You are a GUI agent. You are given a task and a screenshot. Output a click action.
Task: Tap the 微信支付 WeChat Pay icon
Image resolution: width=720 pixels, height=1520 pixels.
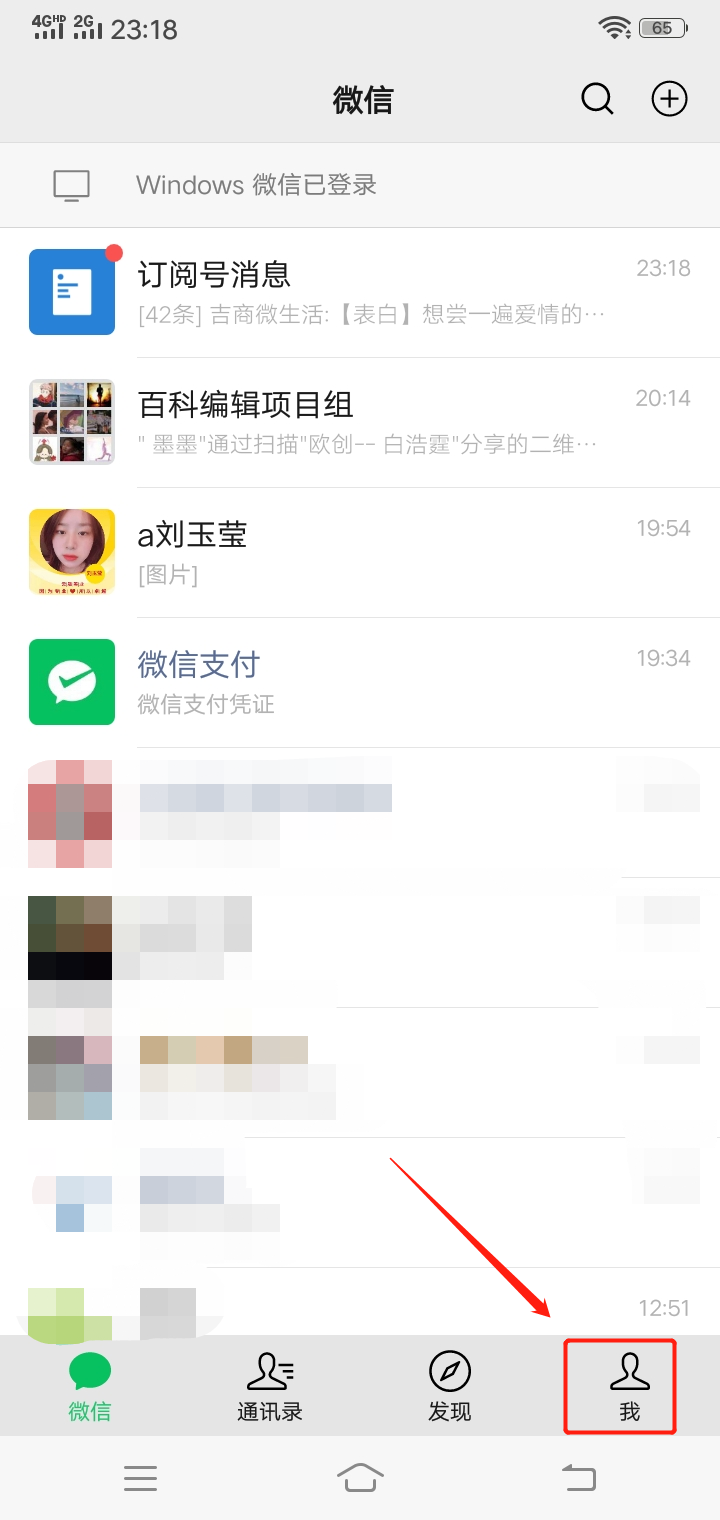[x=71, y=681]
